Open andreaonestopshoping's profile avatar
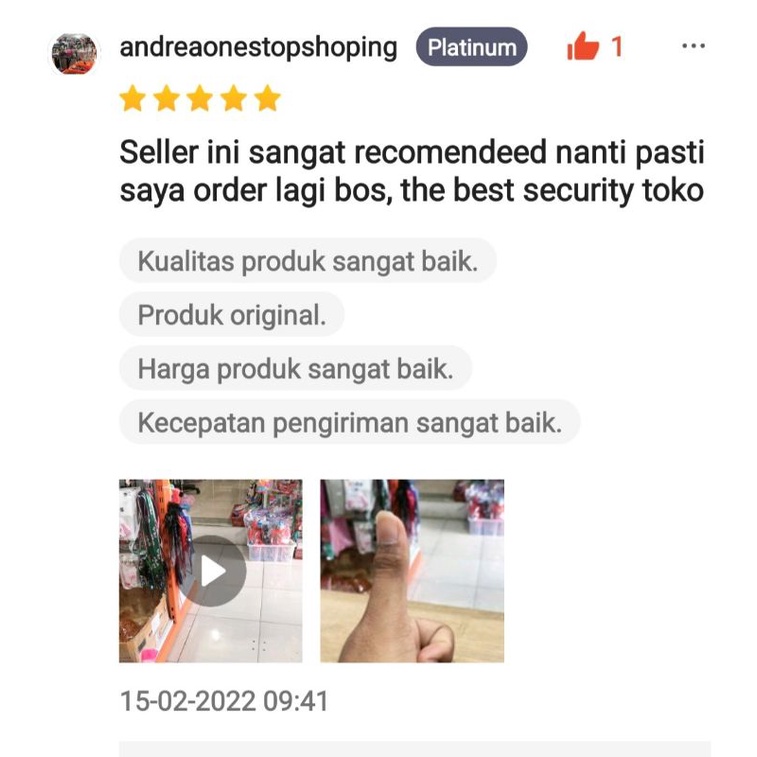This screenshot has width=757, height=757. point(74,53)
